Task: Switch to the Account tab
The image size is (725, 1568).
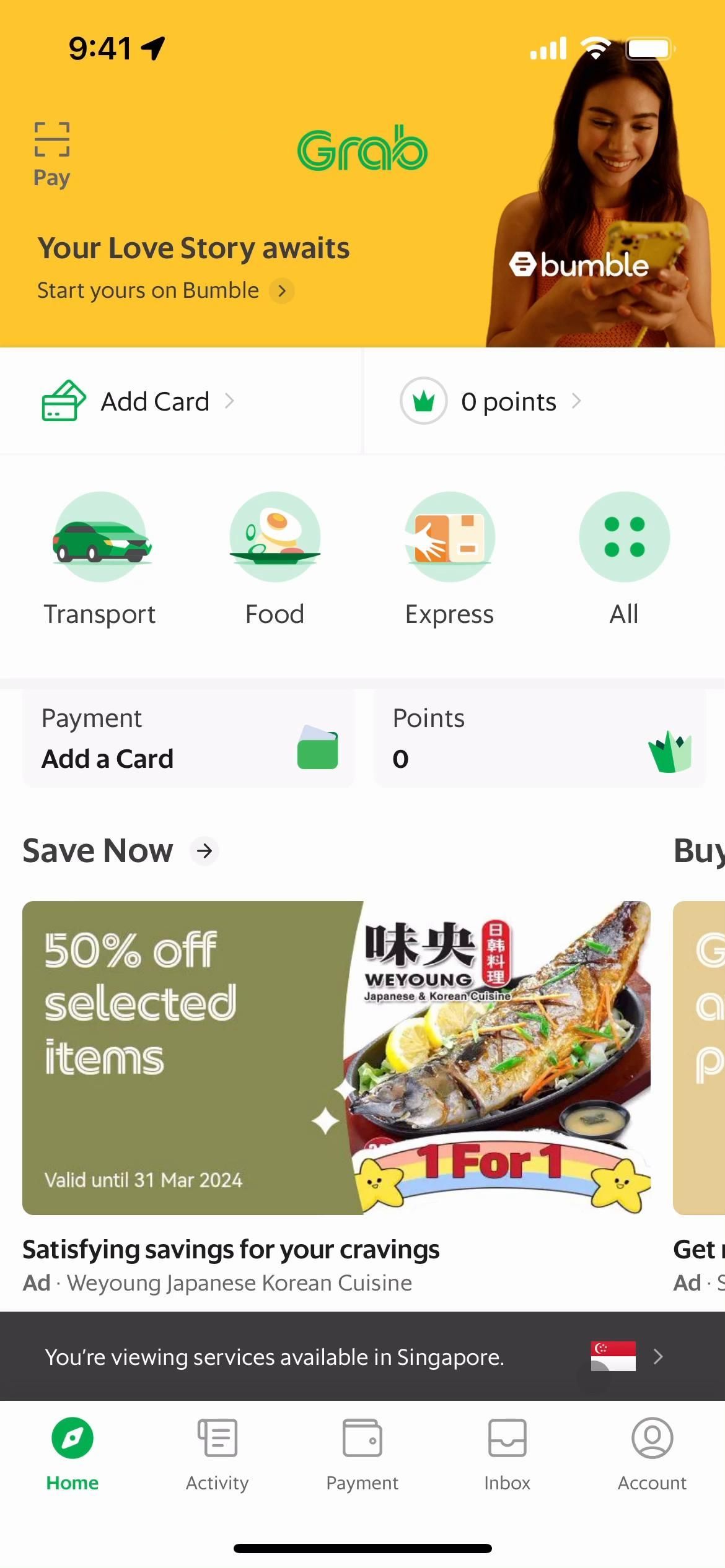Action: point(652,1453)
